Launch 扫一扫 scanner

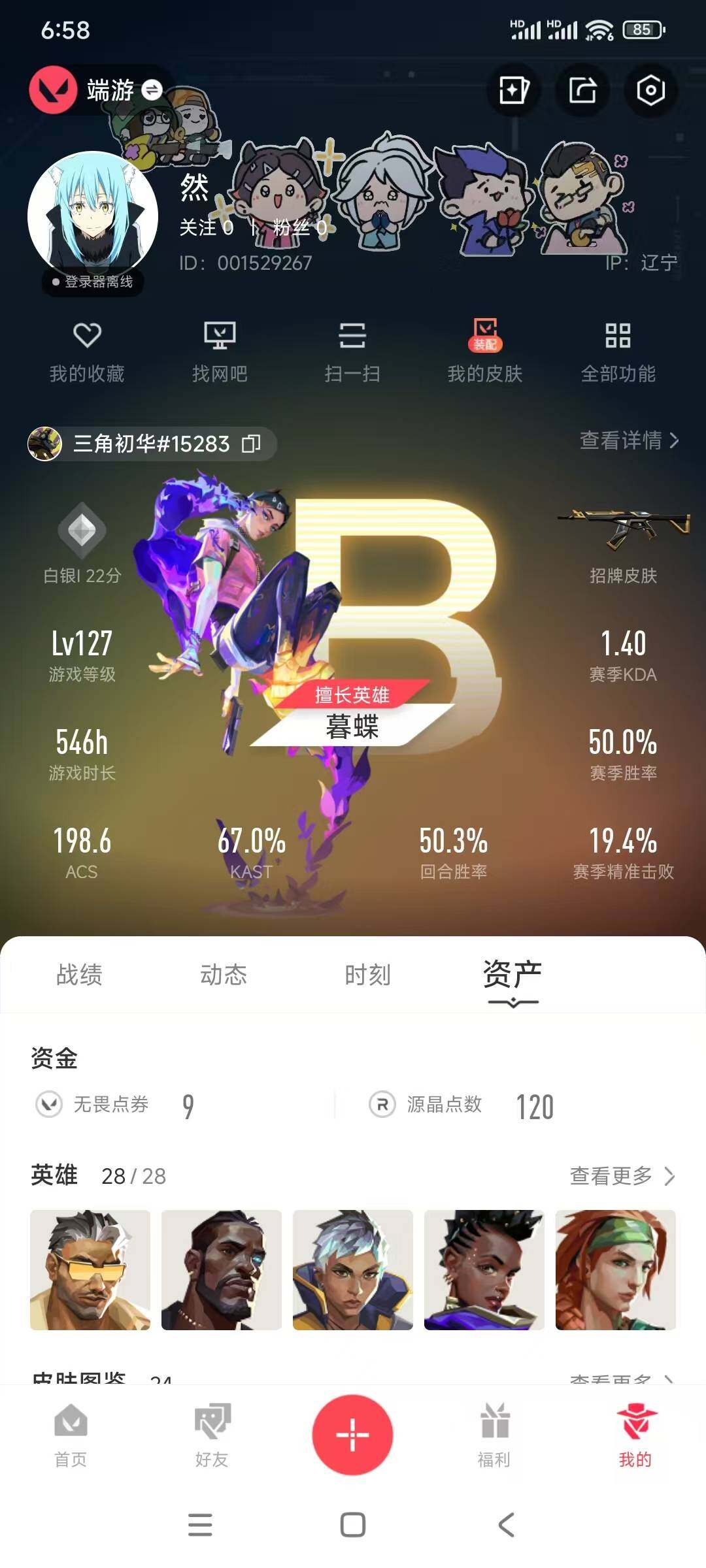tap(352, 351)
